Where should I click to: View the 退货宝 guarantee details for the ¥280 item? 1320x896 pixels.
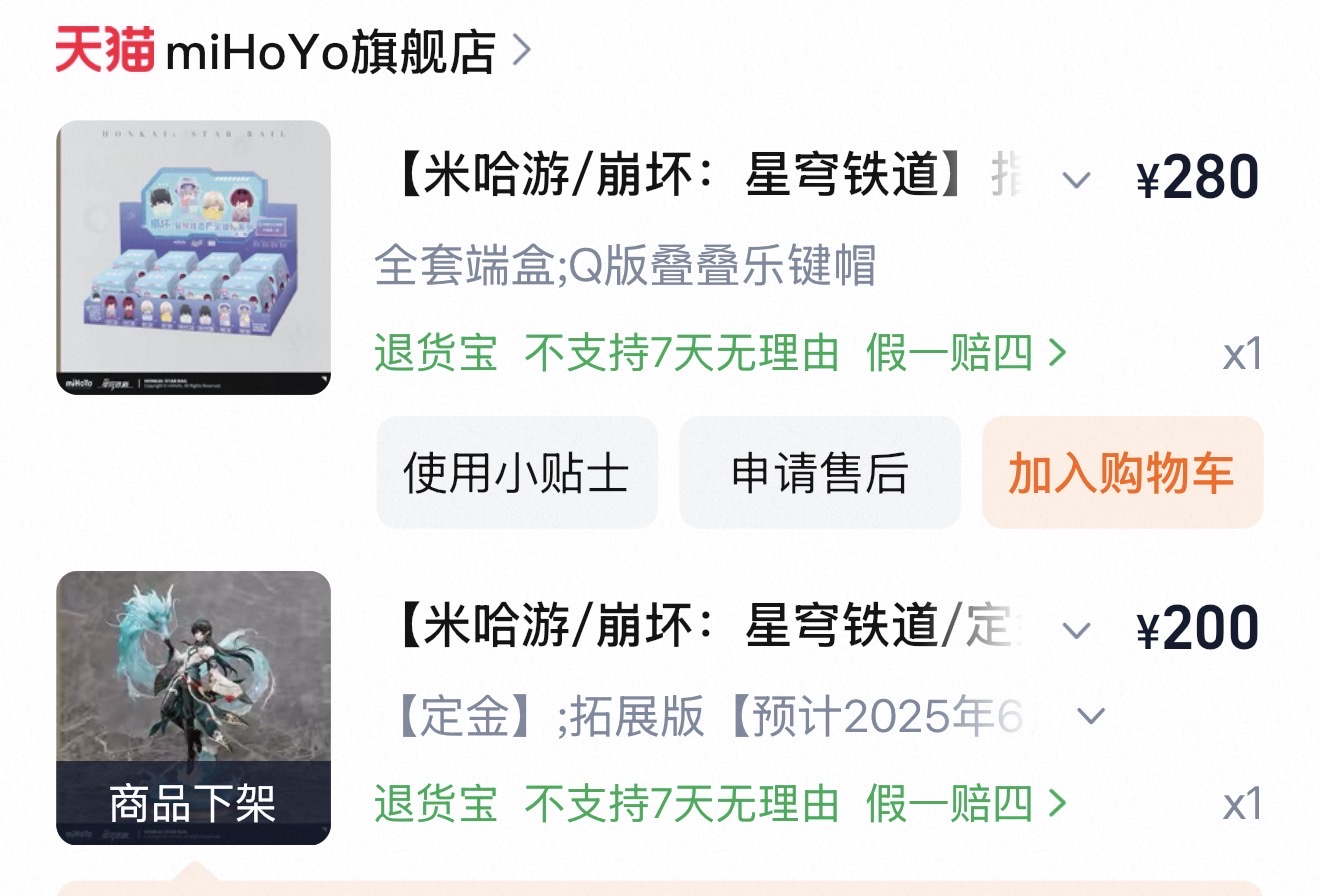(720, 354)
